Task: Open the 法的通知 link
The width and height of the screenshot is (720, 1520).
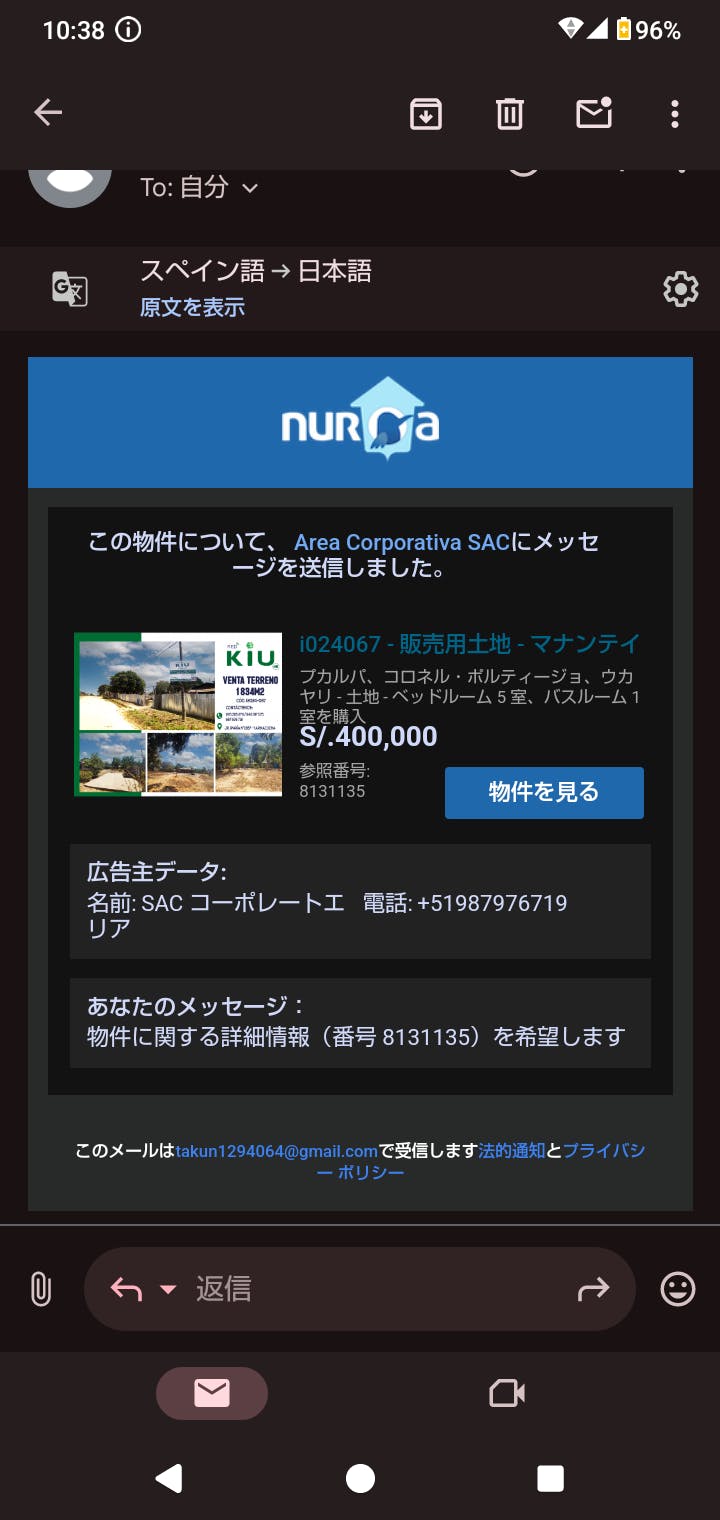Action: click(x=512, y=1151)
